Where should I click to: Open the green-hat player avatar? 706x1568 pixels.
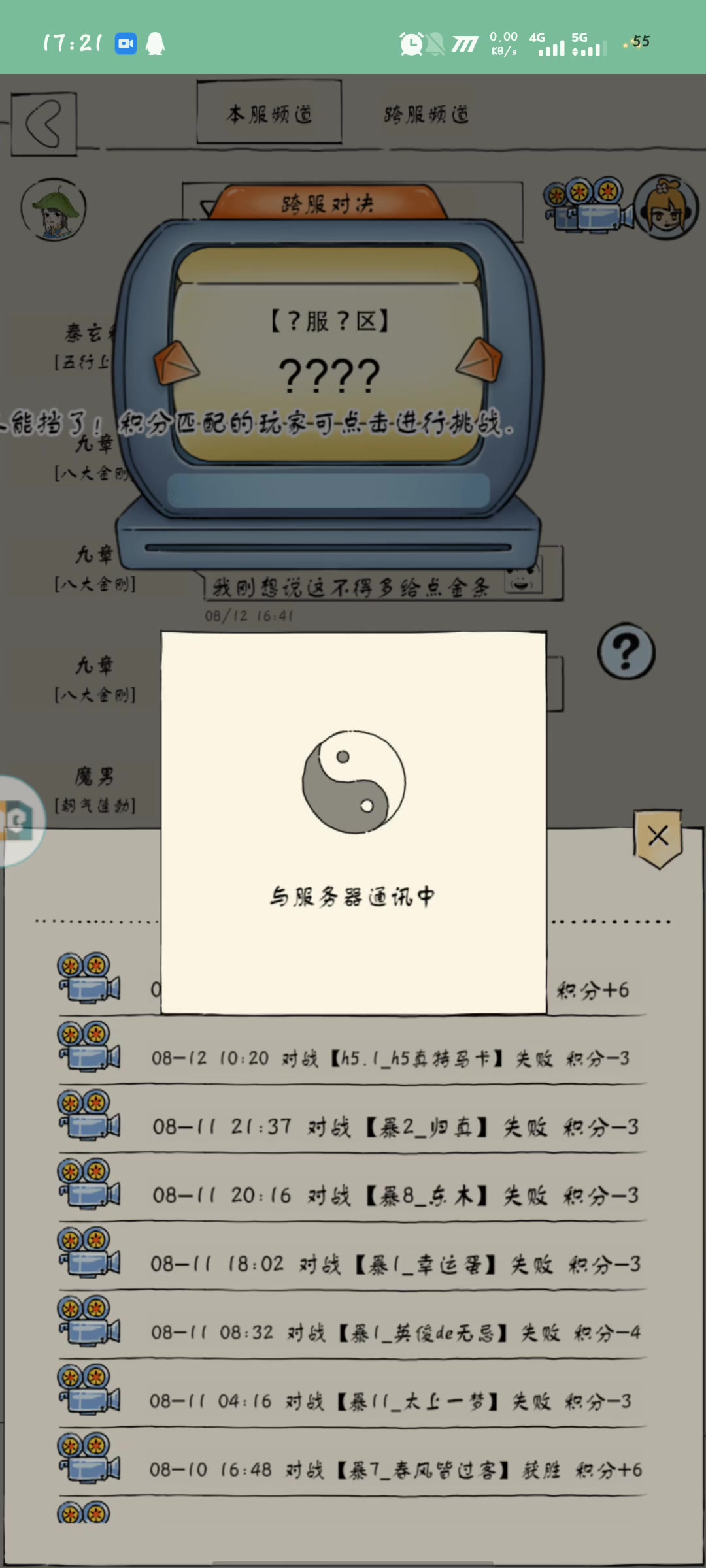pyautogui.click(x=54, y=210)
